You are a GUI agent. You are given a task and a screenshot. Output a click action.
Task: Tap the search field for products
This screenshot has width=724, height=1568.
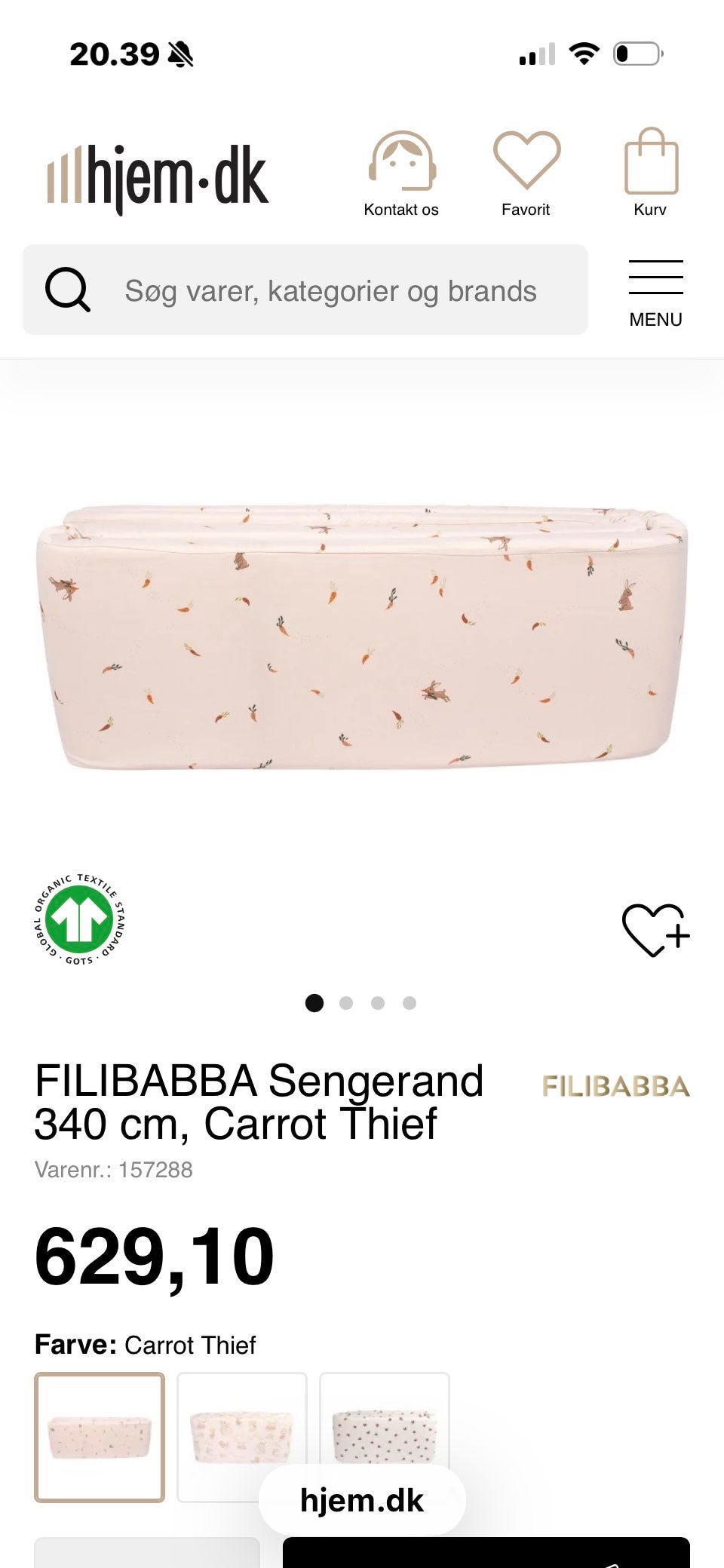(x=305, y=290)
